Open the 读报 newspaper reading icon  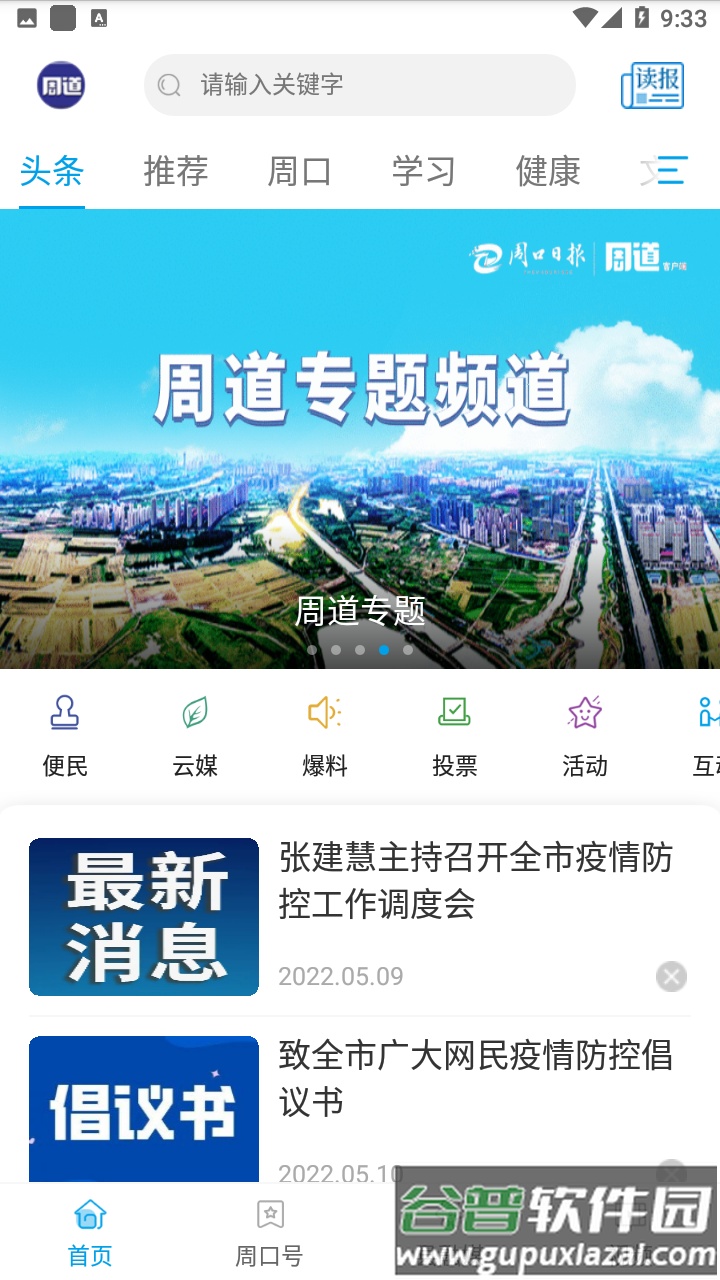(652, 85)
